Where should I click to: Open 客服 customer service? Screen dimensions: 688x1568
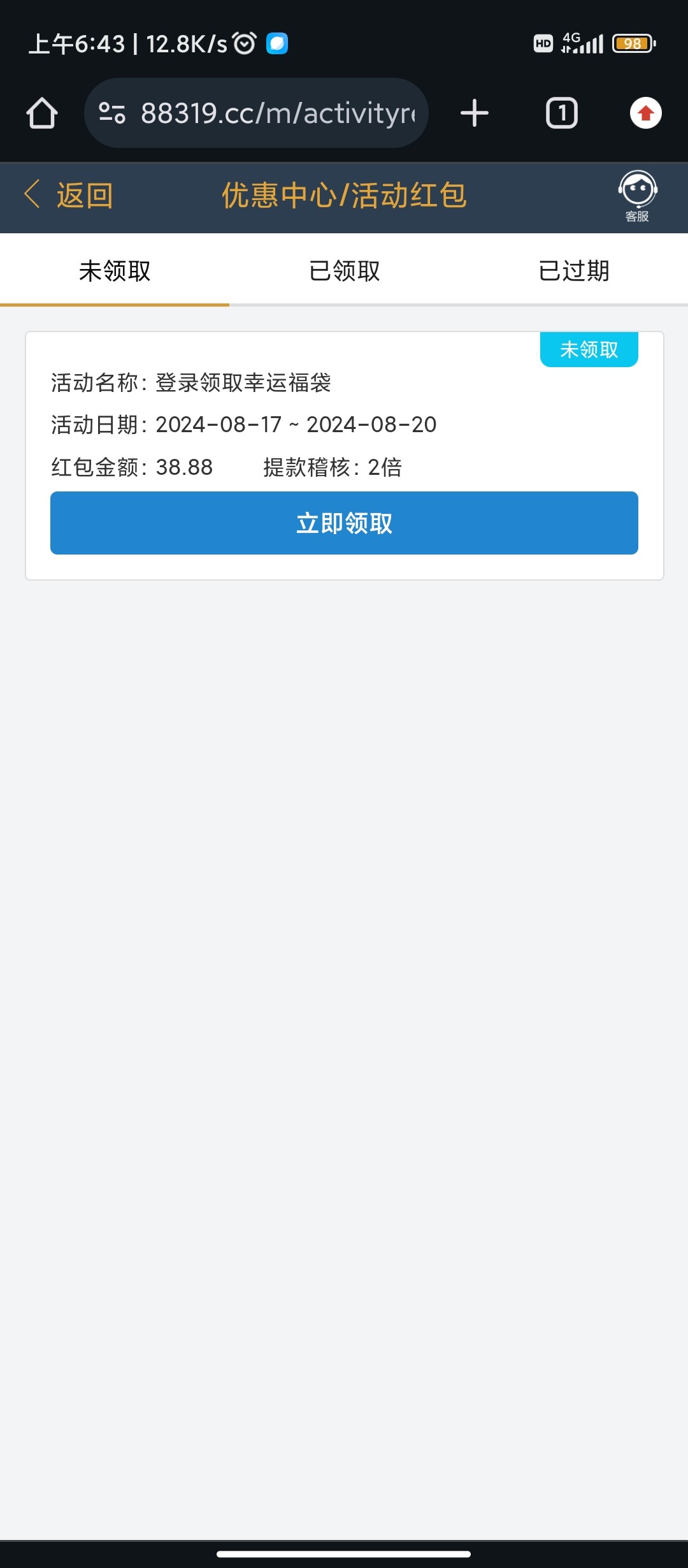(637, 196)
